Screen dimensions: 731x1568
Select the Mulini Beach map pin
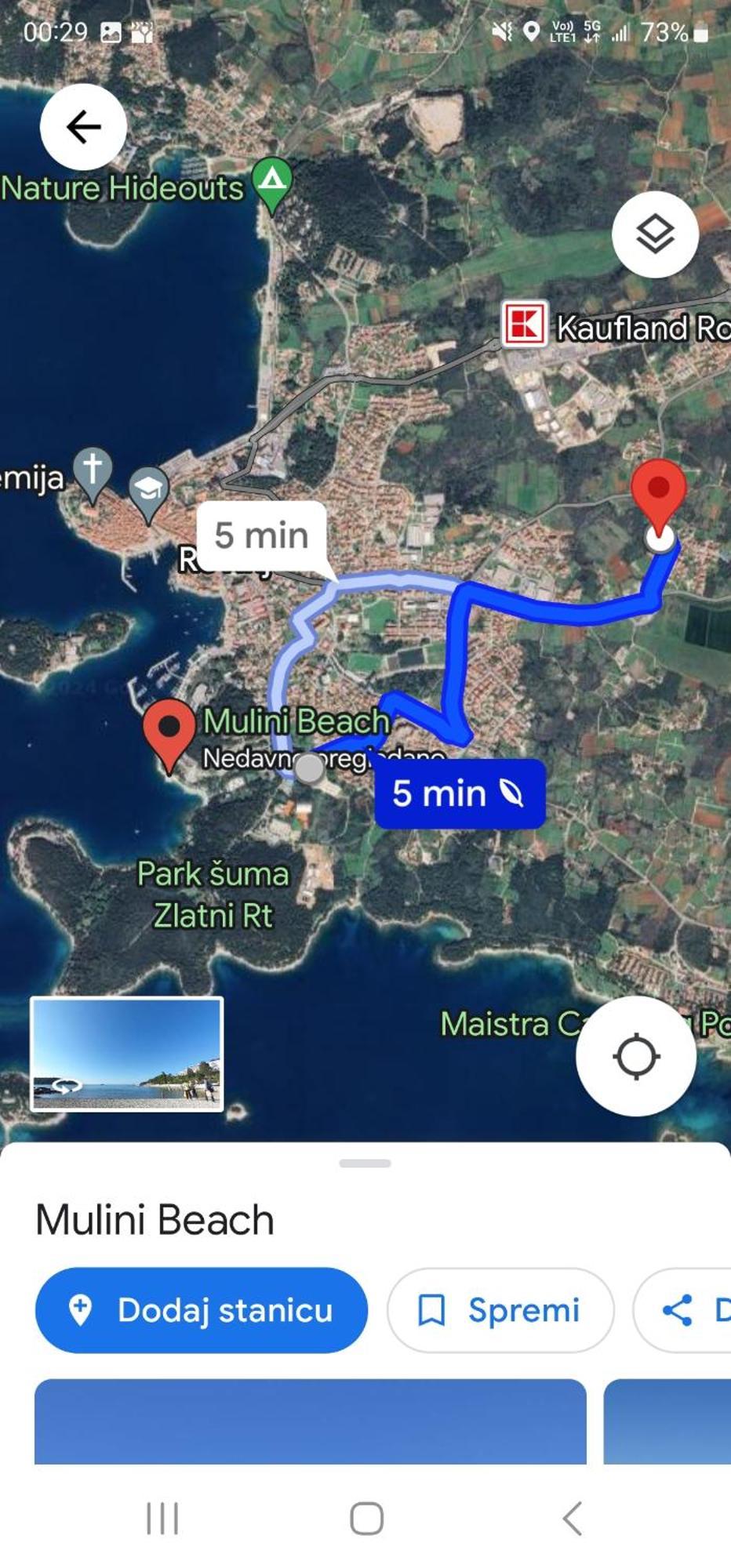[x=169, y=731]
